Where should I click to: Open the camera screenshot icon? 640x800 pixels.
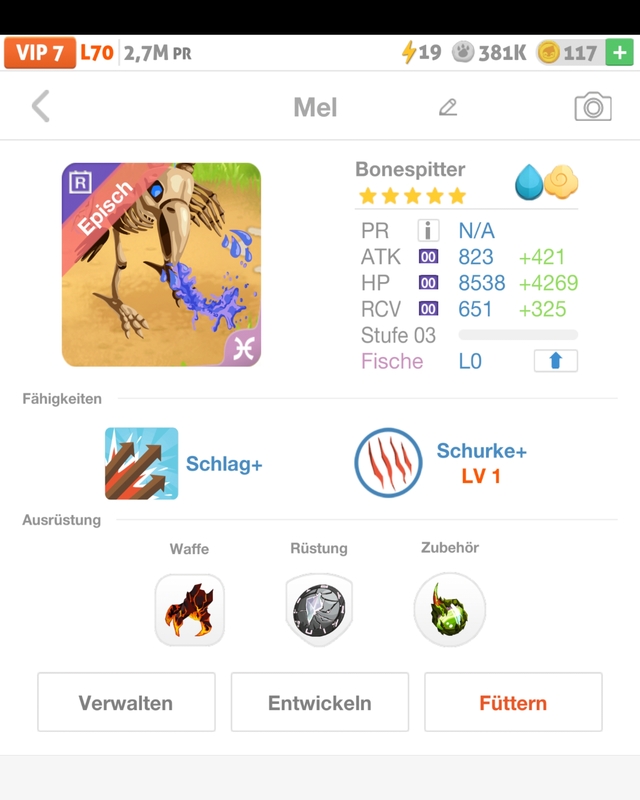593,107
